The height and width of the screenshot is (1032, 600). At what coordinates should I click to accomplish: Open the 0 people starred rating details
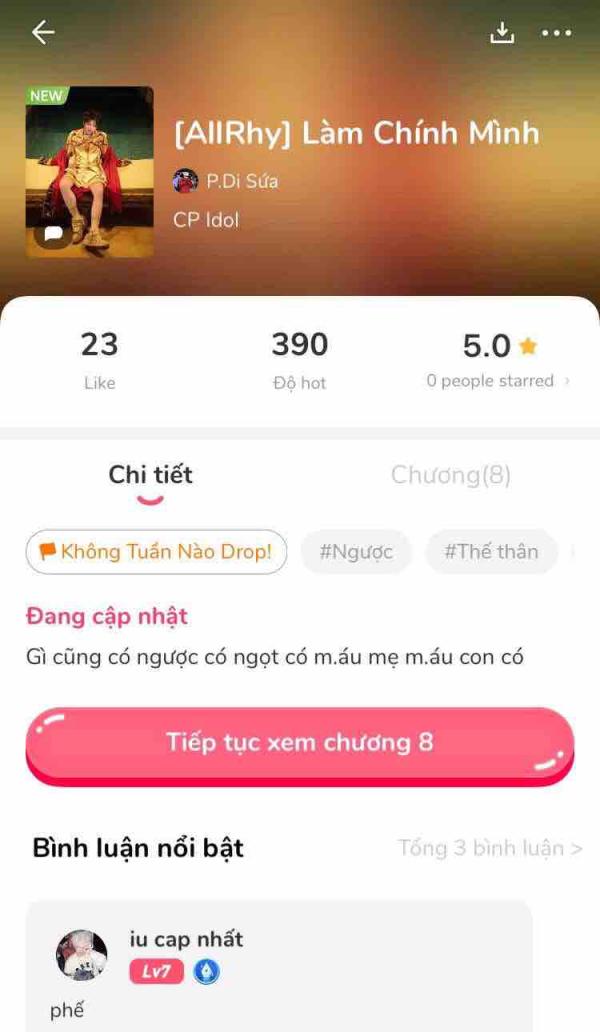click(x=498, y=381)
